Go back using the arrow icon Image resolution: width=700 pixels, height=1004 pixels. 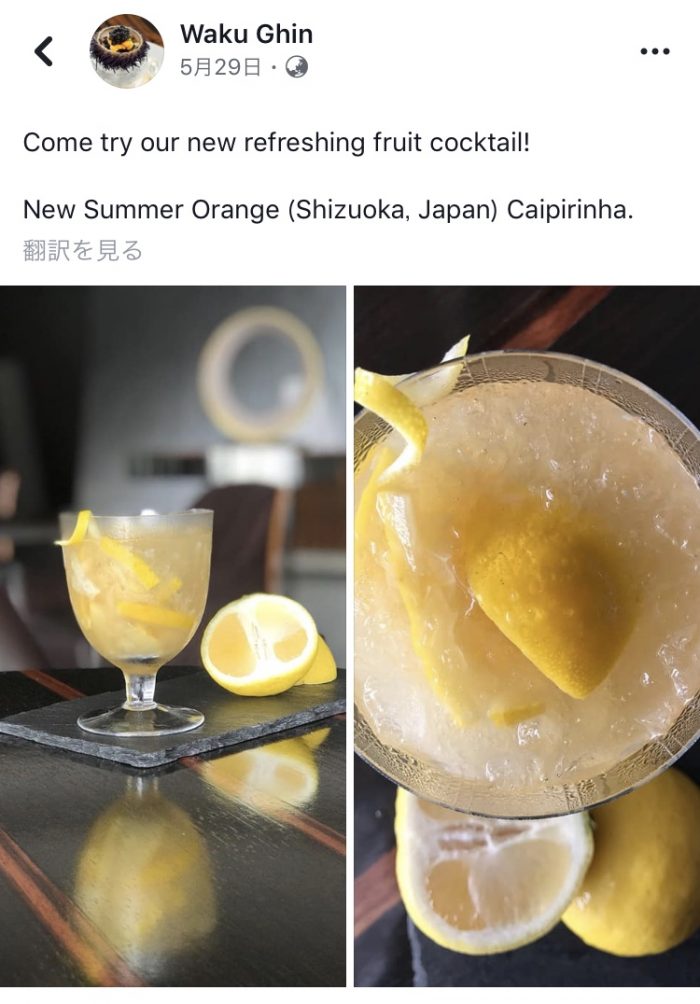[x=43, y=51]
